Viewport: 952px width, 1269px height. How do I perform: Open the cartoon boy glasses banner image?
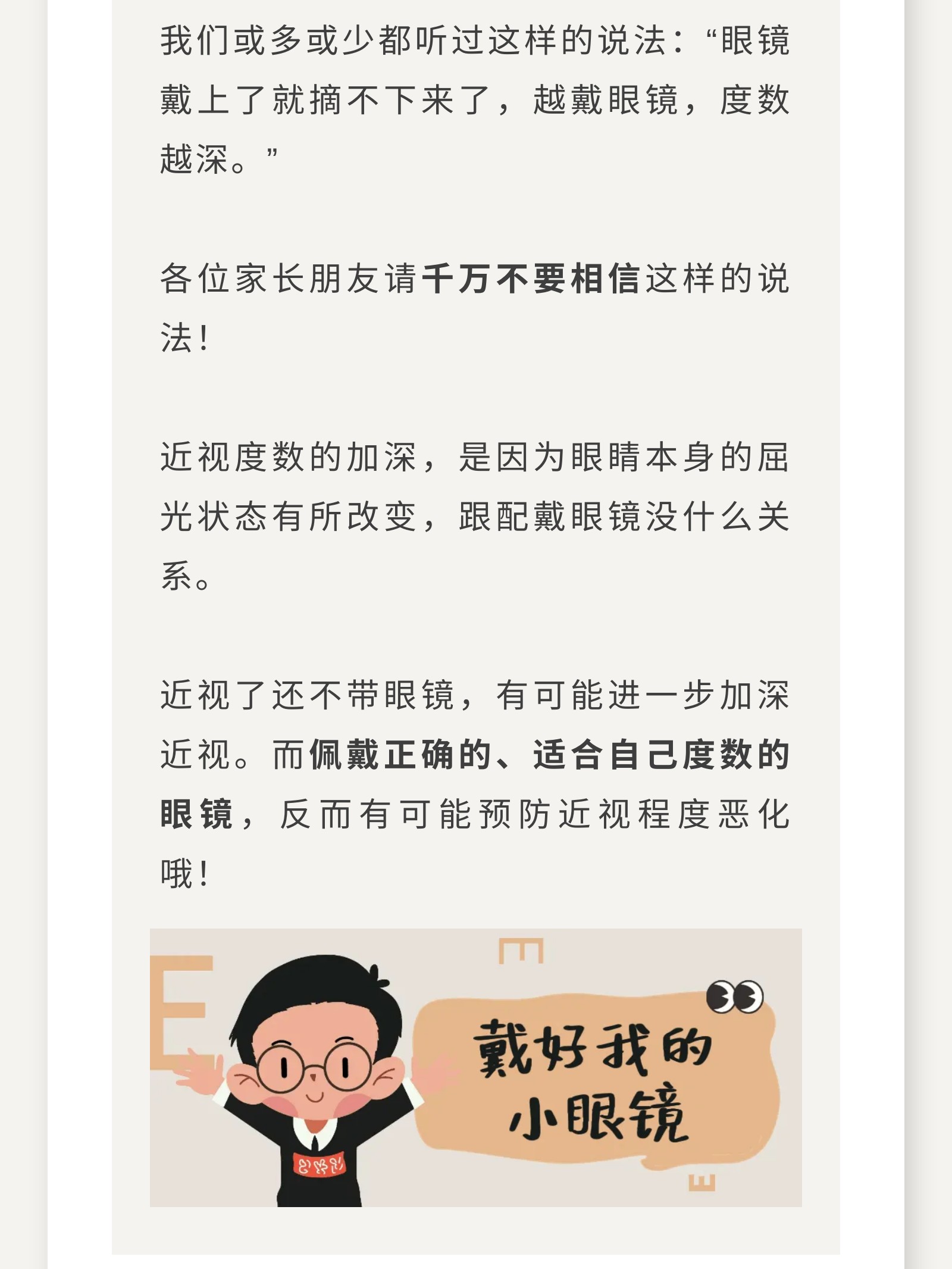point(475,1067)
